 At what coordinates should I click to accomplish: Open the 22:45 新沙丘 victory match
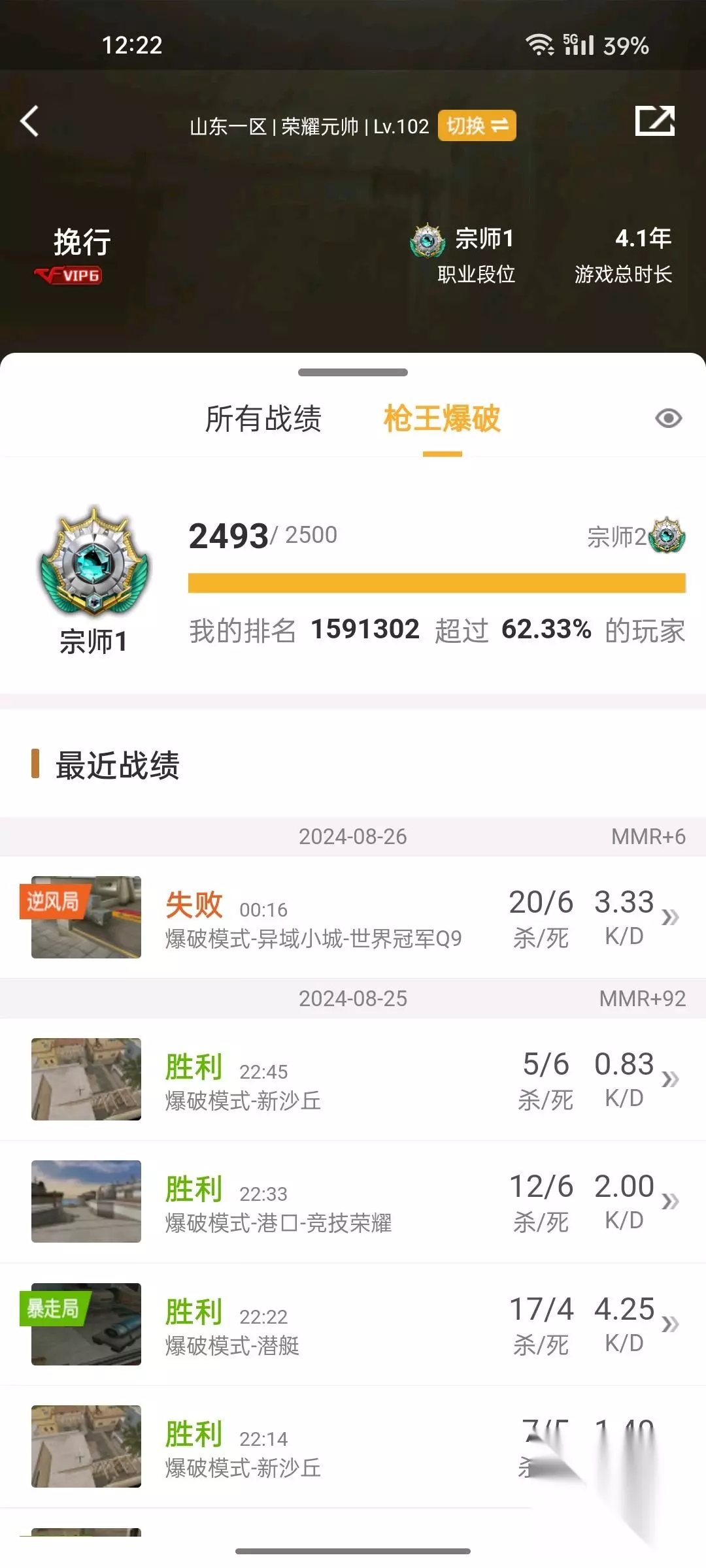(x=353, y=1079)
